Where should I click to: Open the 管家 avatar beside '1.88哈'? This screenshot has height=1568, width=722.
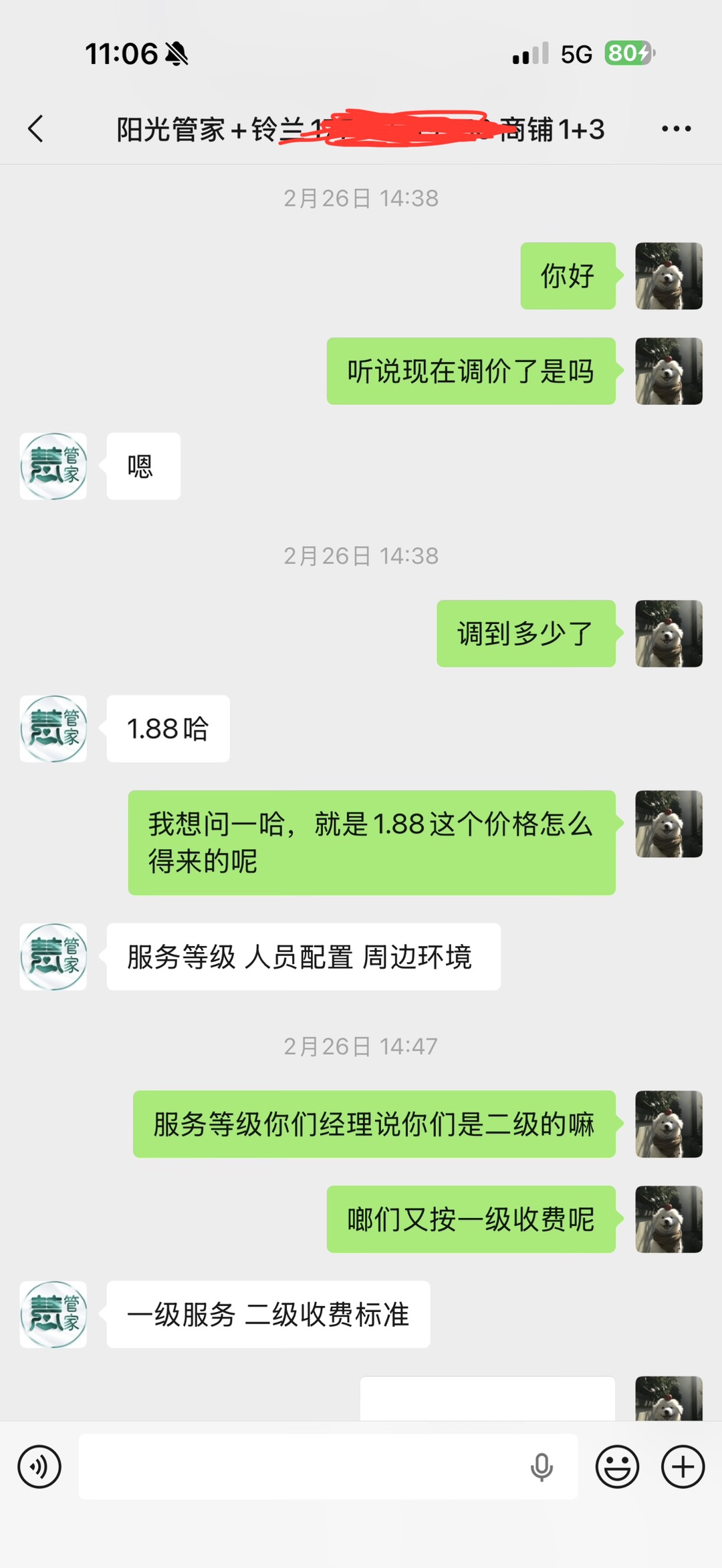click(53, 729)
